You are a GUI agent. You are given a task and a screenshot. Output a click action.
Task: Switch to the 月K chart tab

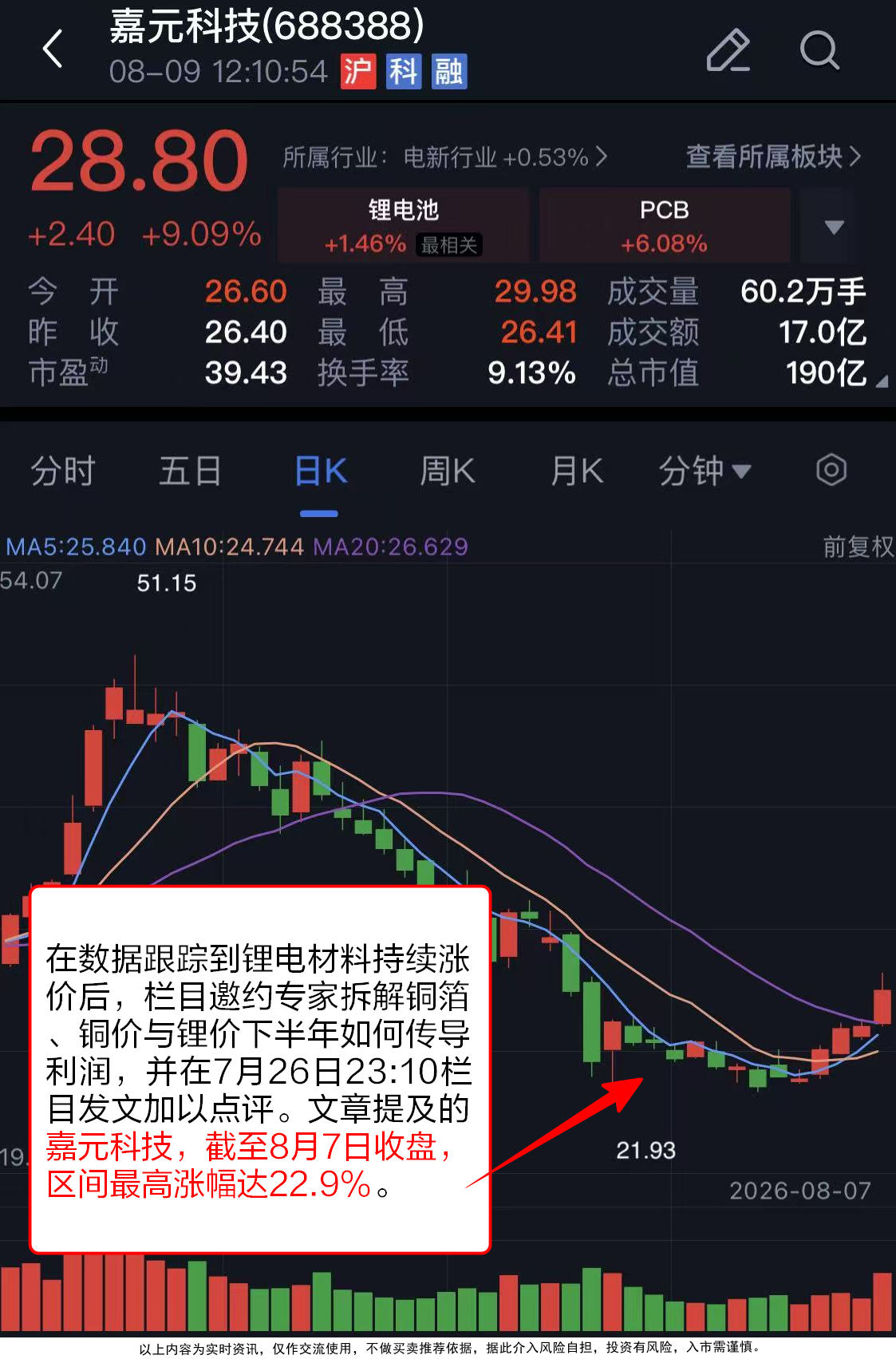point(576,471)
